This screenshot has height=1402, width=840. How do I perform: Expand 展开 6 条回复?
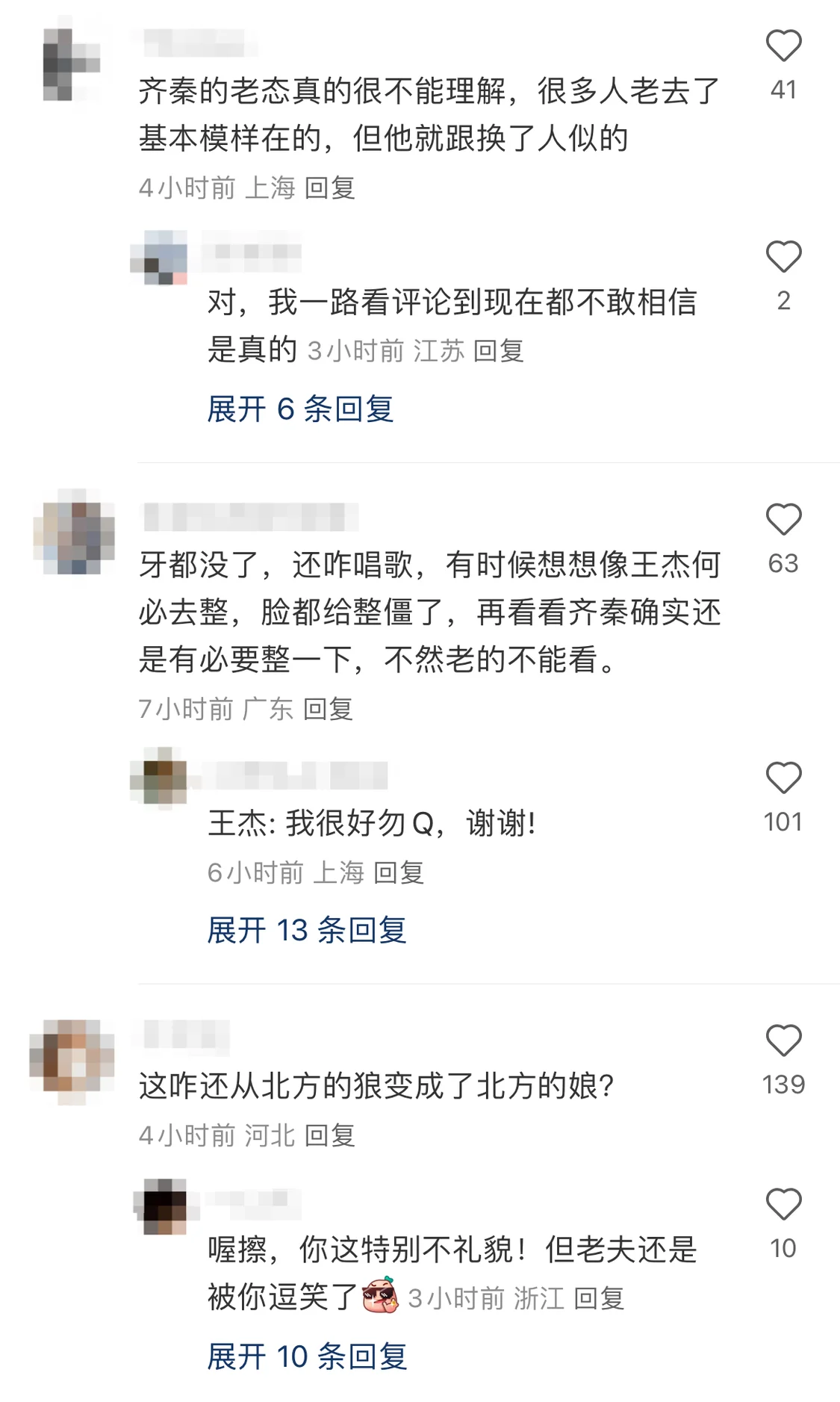point(300,409)
